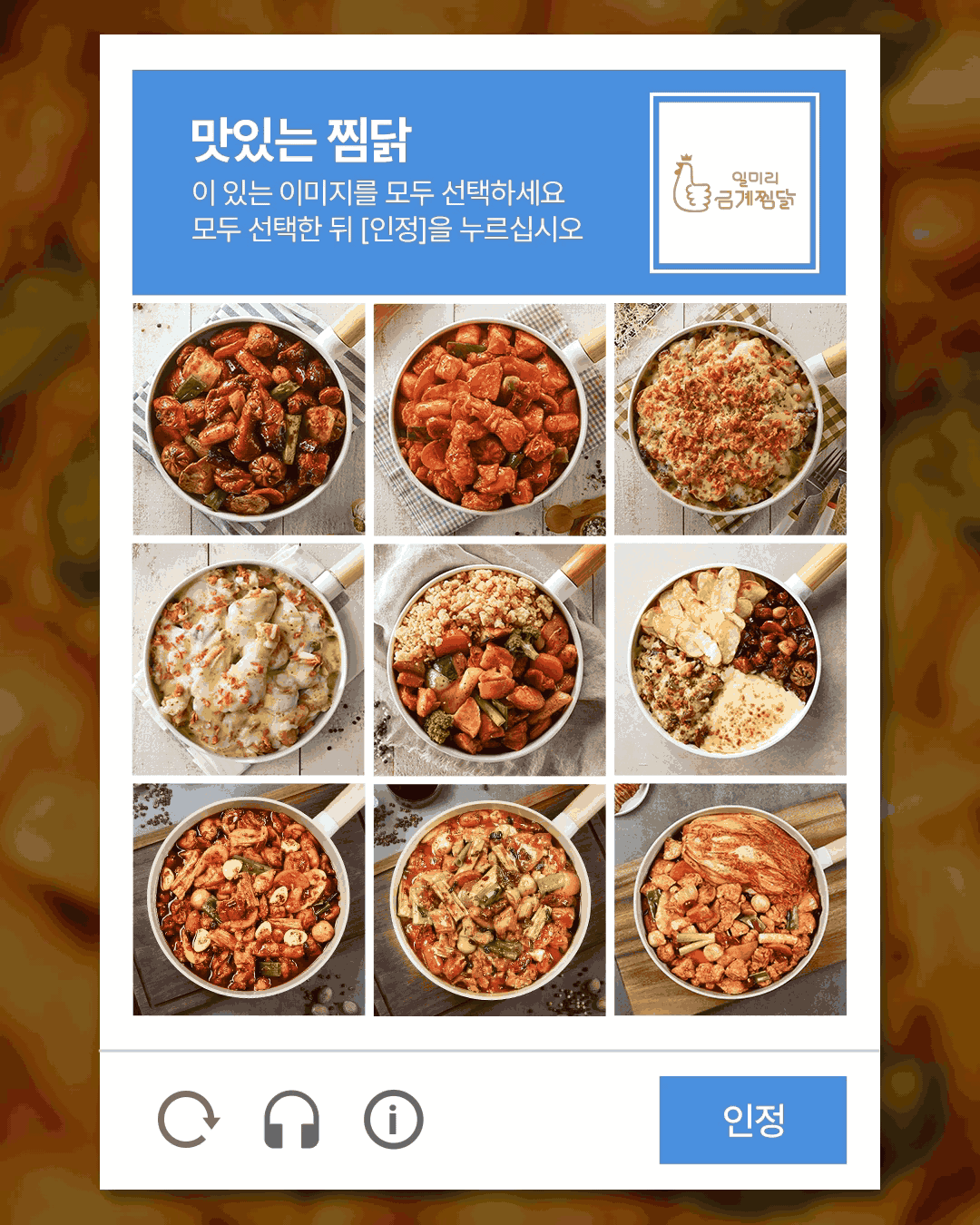The height and width of the screenshot is (1225, 980).
Task: Pick the creamy white cheese chicken image
Action: click(247, 658)
